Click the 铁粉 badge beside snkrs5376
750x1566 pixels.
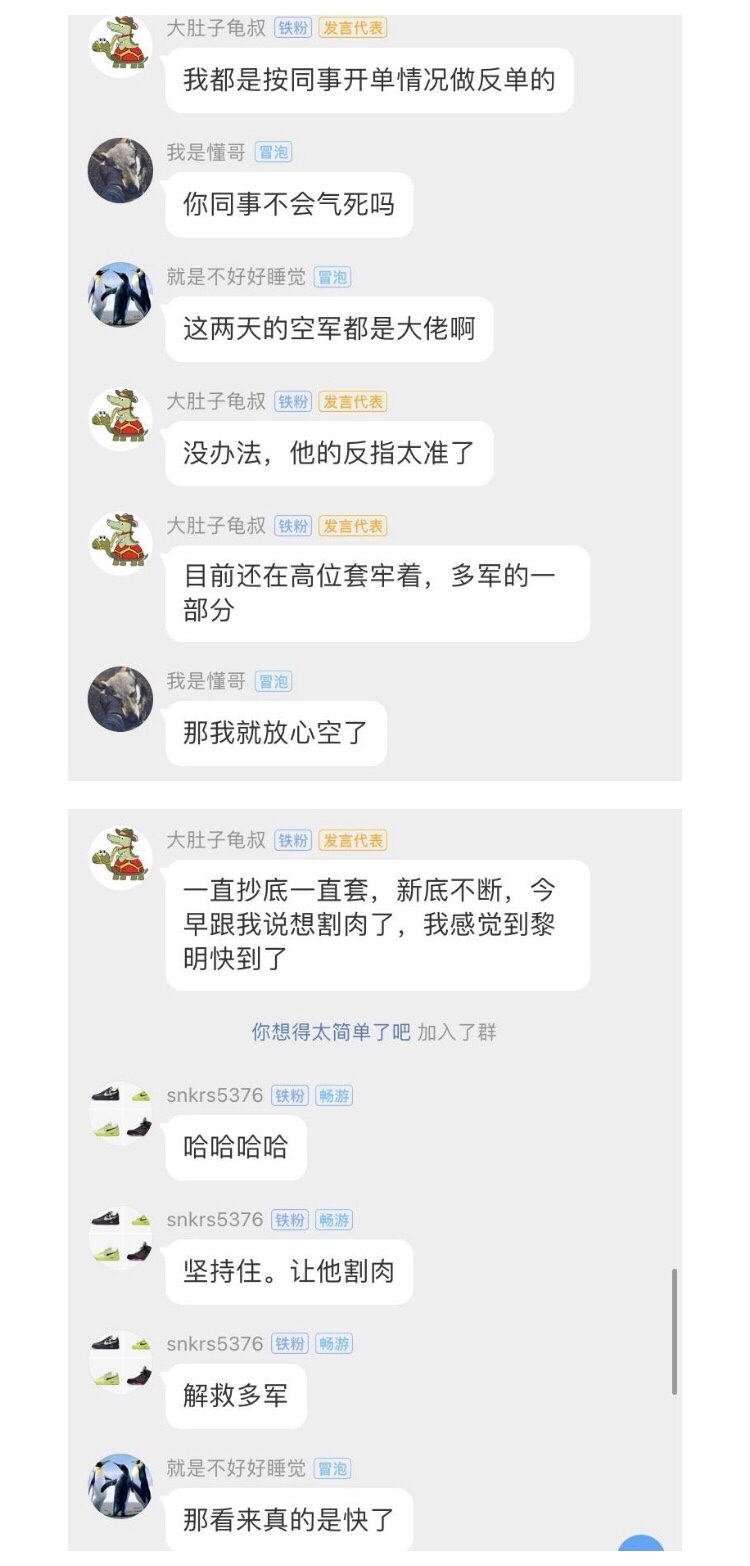point(288,1095)
